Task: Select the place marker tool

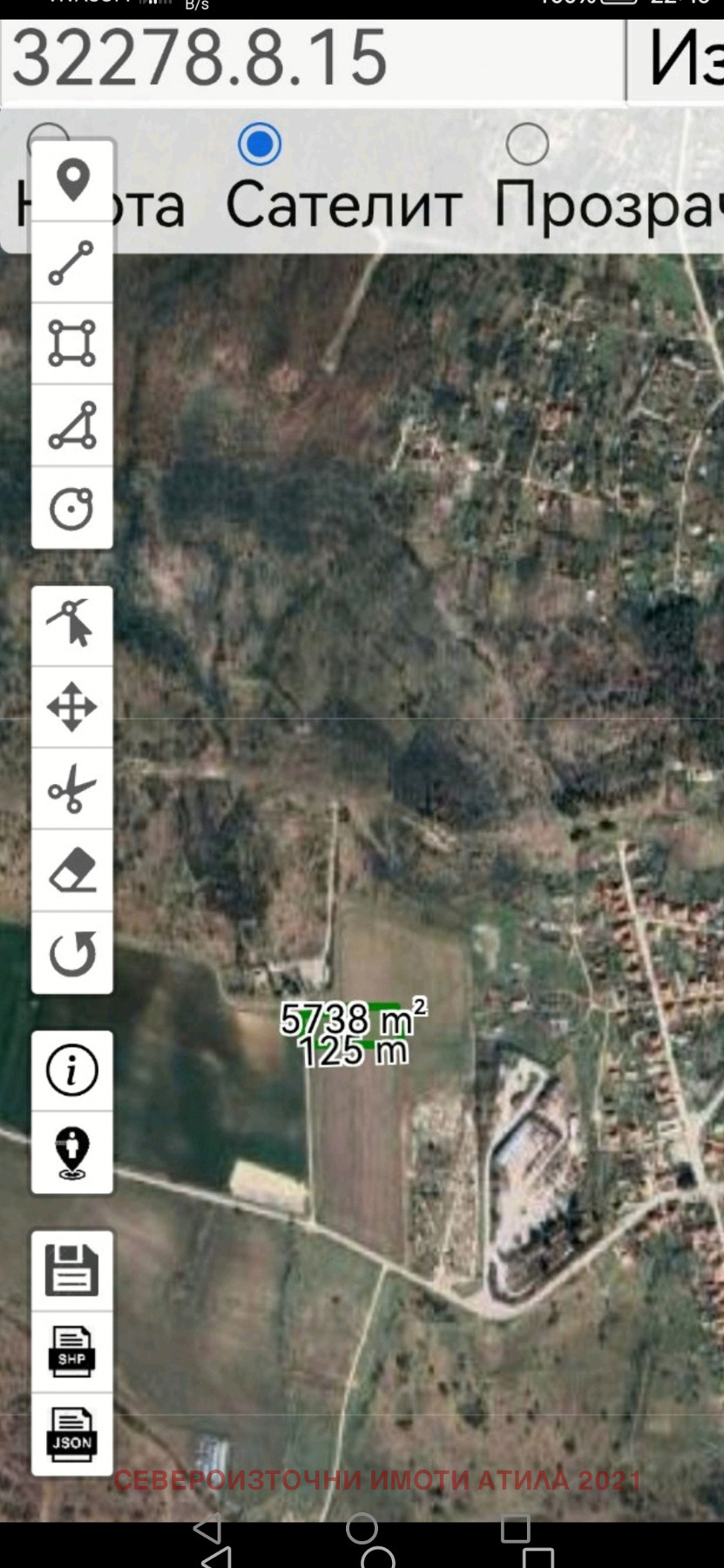Action: tap(72, 180)
